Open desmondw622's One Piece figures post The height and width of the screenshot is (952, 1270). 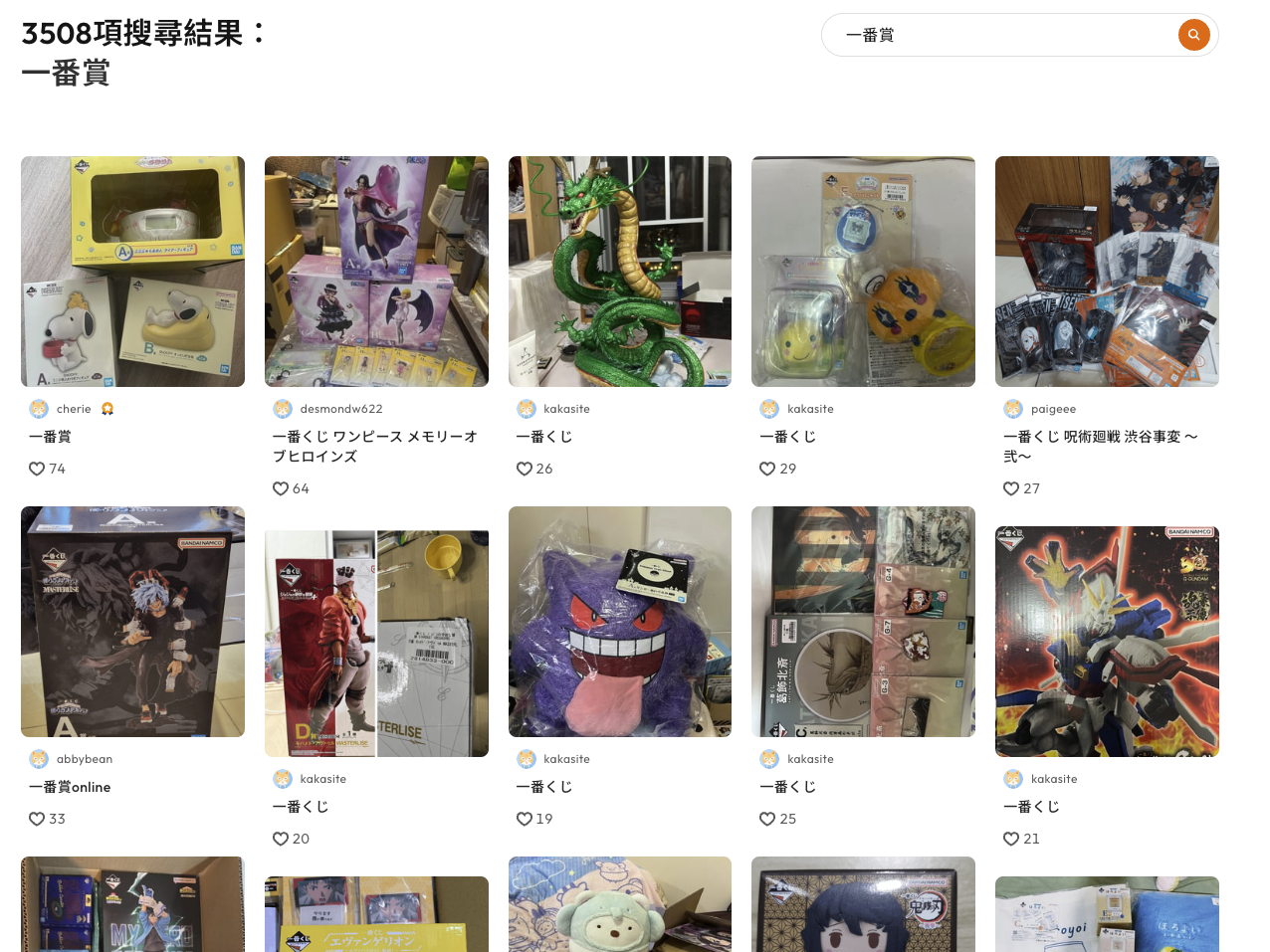pos(376,272)
